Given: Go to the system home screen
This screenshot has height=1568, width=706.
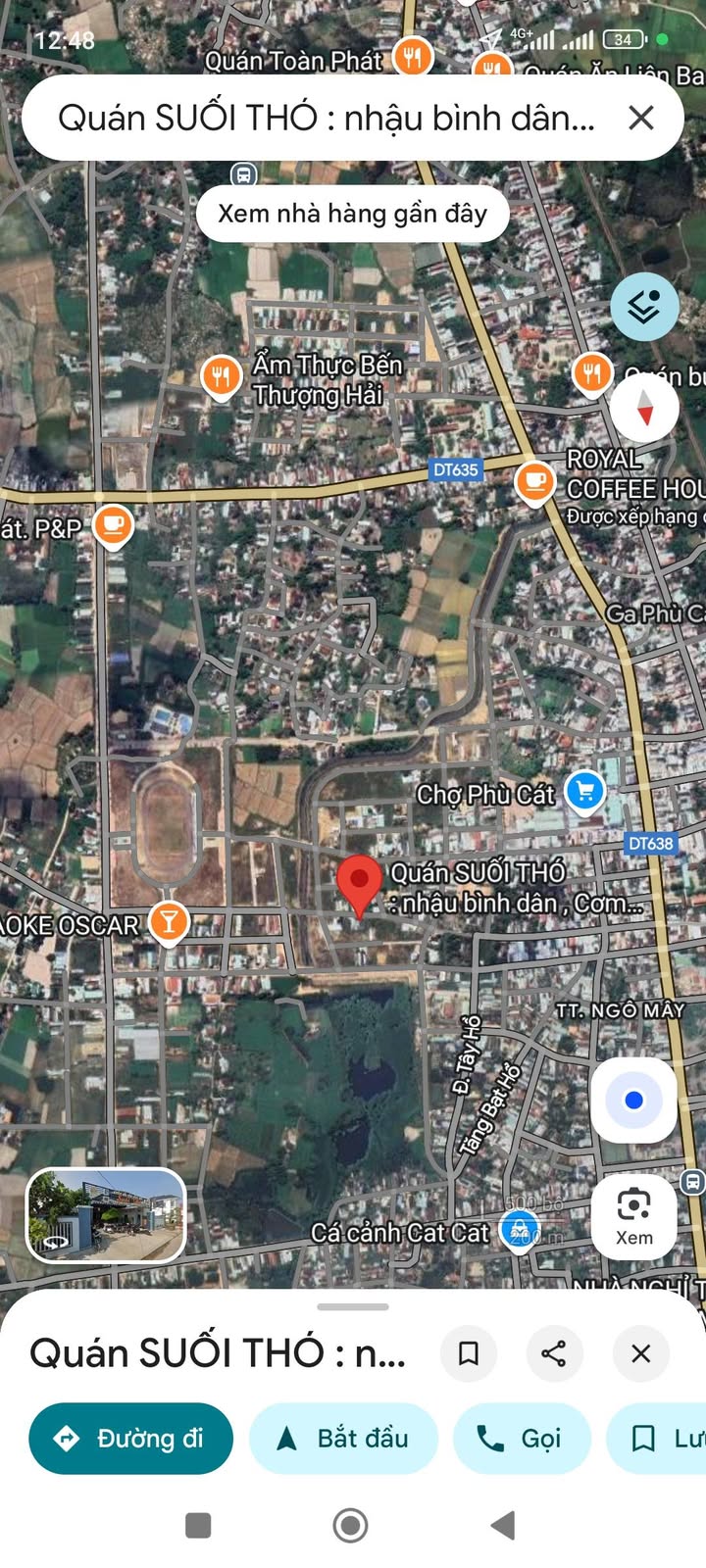Looking at the screenshot, I should point(350,1525).
